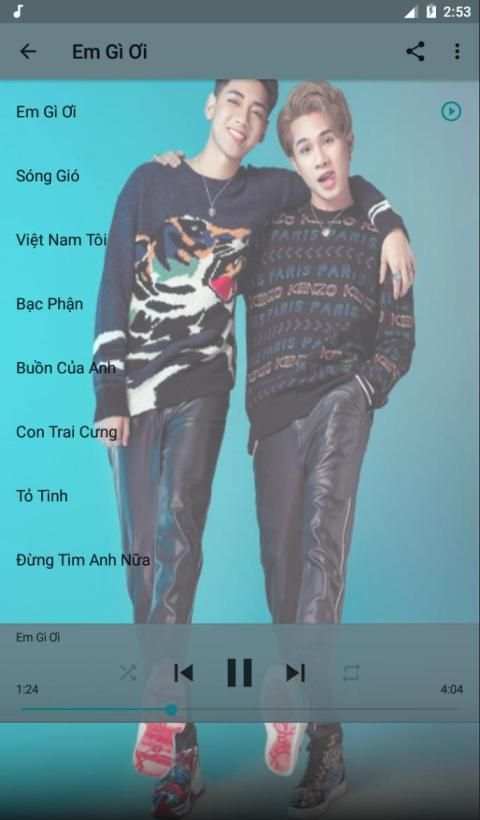Select the track Bạc Phận

tap(240, 304)
